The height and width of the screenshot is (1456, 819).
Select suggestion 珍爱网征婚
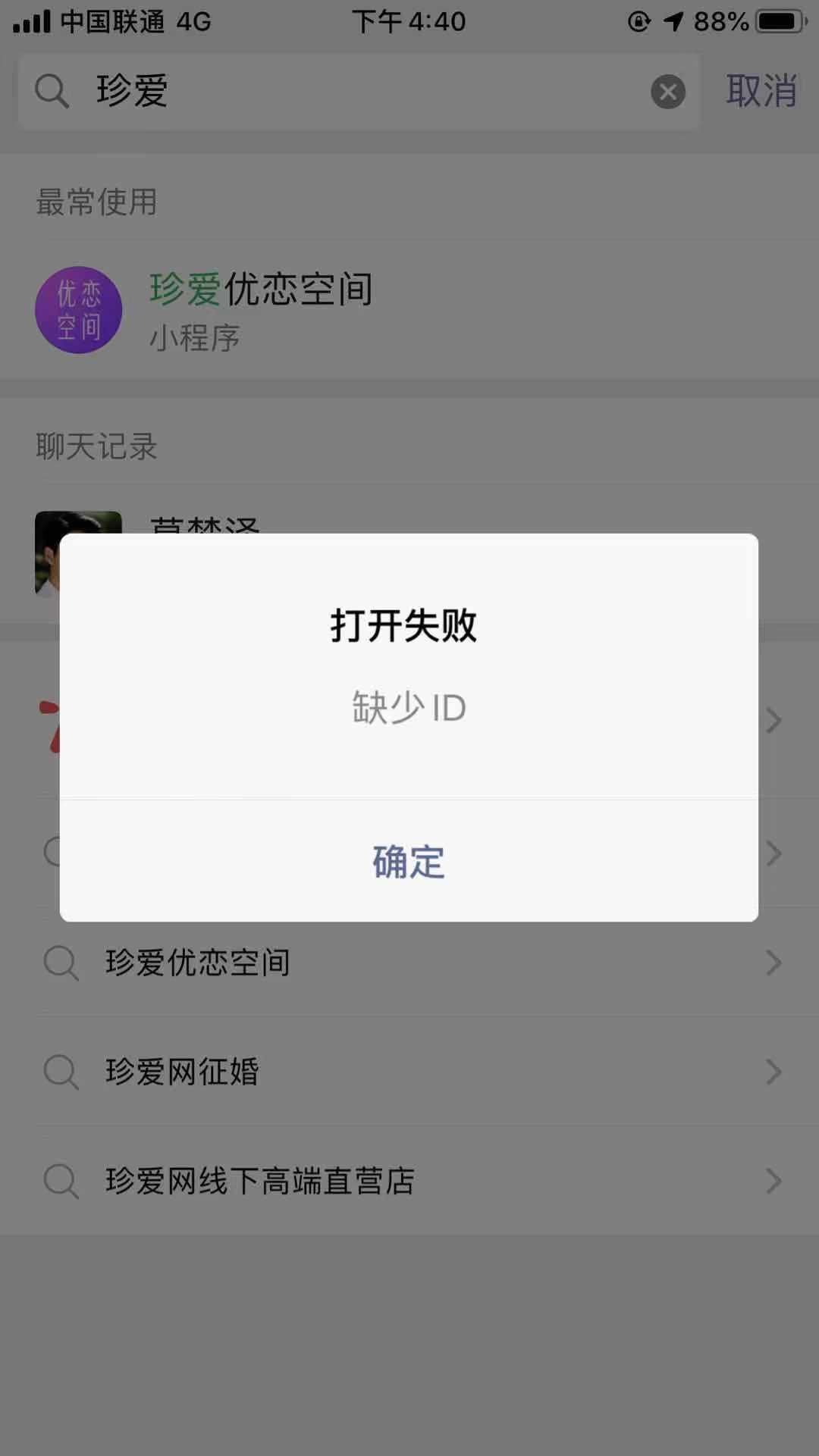(x=409, y=1072)
